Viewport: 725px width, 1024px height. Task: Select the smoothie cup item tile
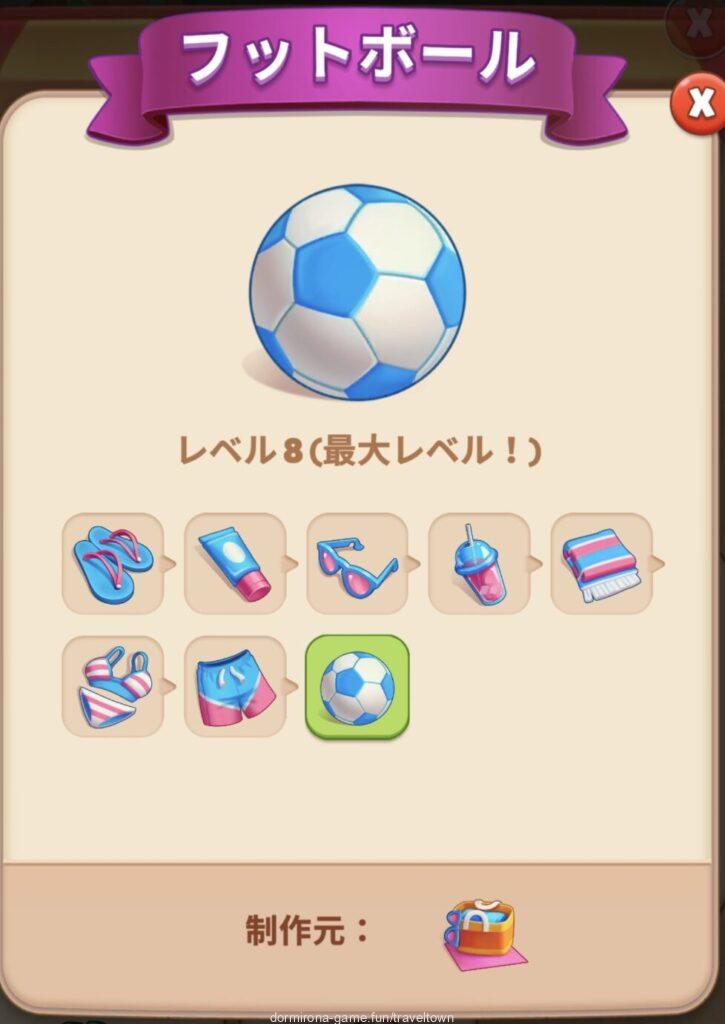(478, 563)
